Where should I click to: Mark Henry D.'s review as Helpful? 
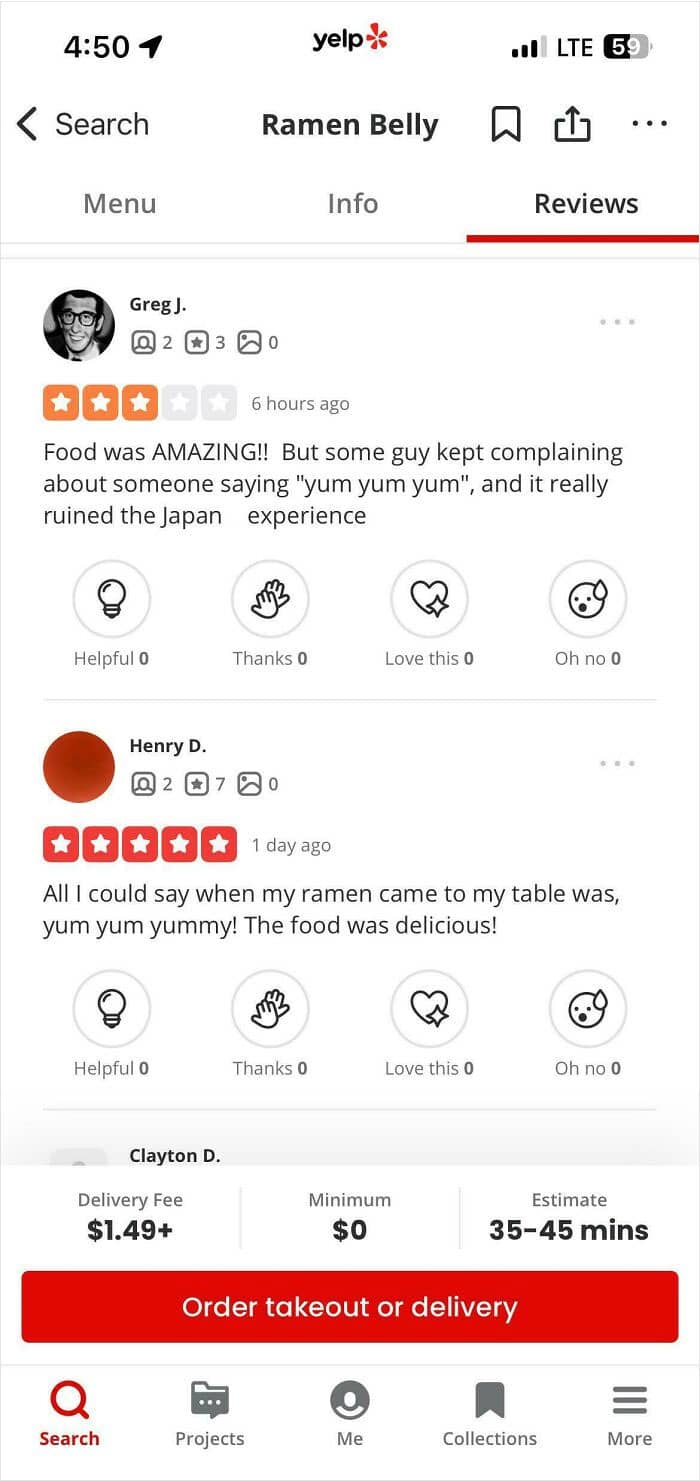point(111,1009)
